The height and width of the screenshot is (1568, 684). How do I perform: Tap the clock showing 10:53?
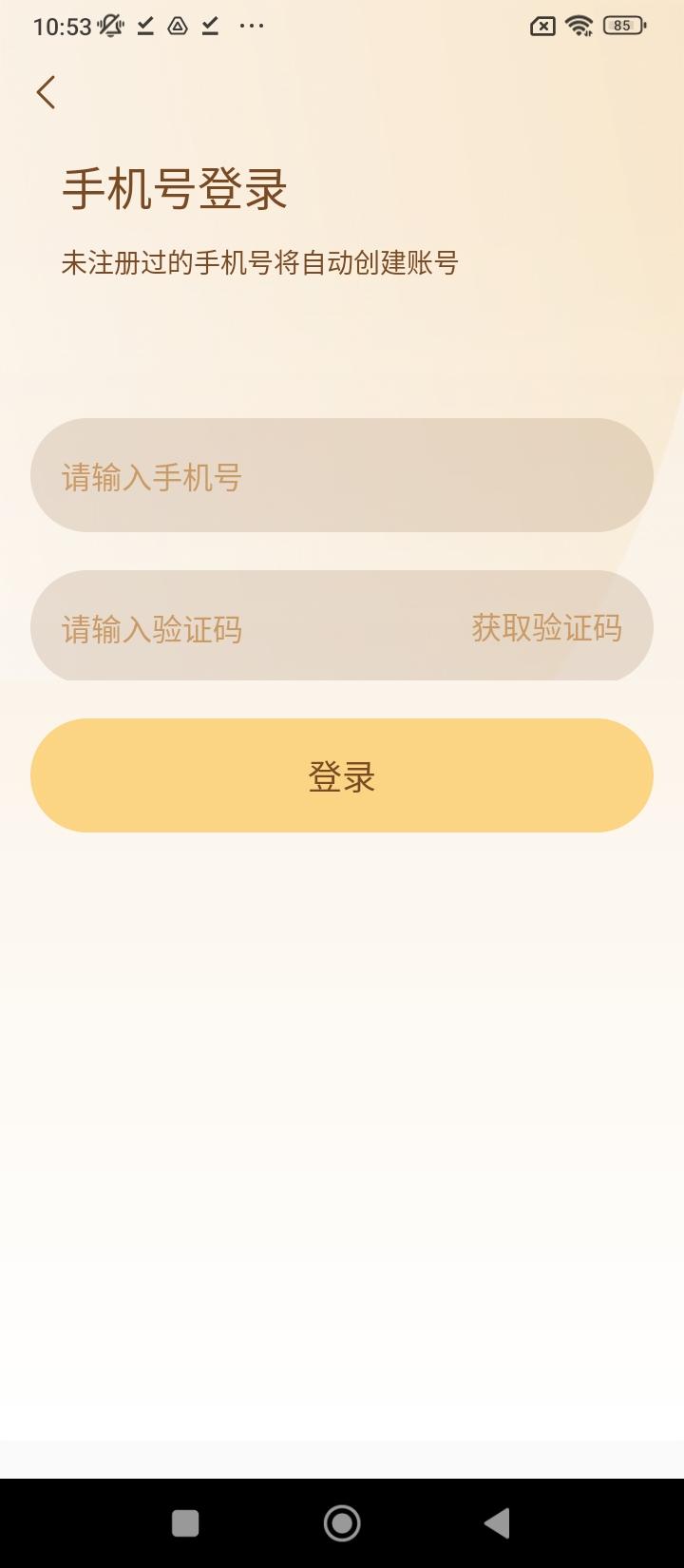(61, 26)
